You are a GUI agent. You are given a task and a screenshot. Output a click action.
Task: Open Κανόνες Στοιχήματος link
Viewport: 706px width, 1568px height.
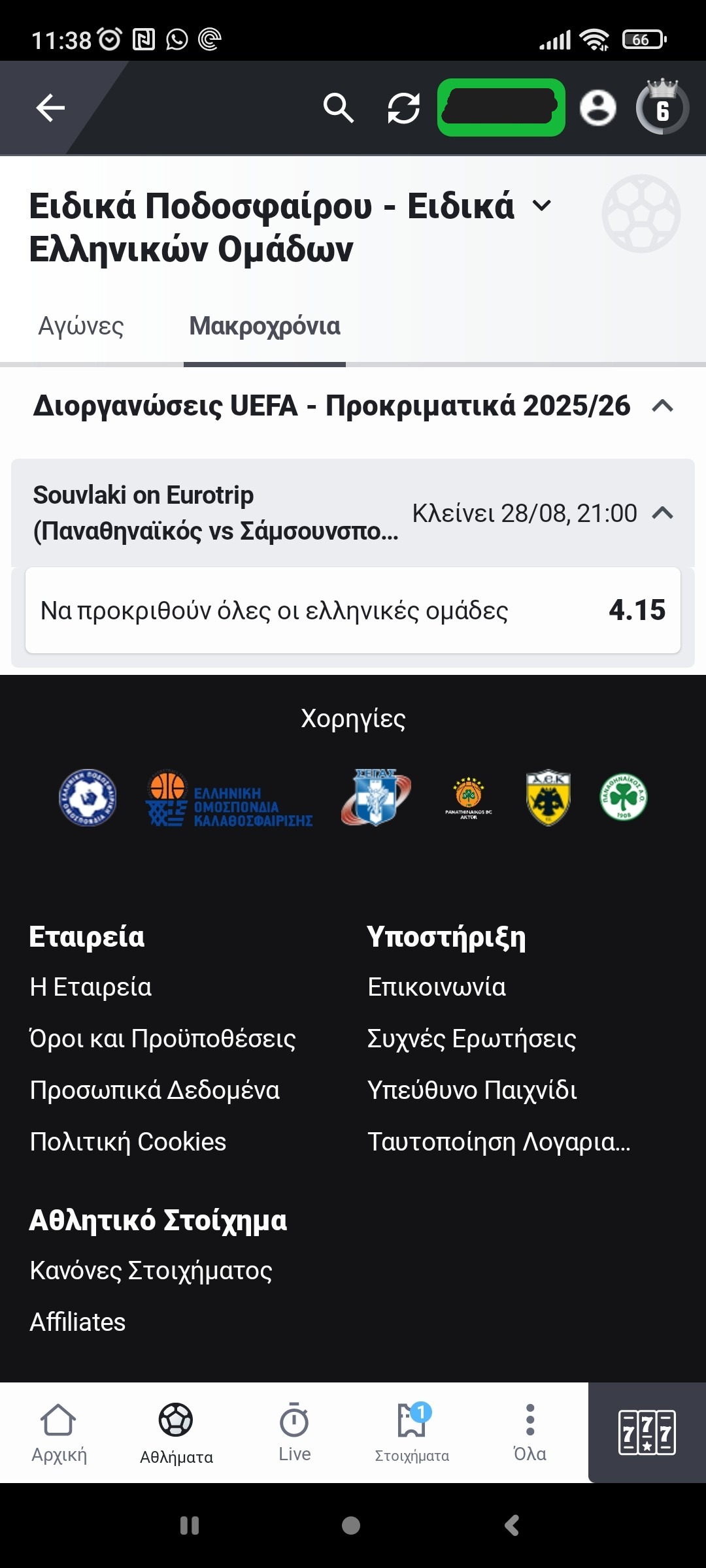(151, 1270)
